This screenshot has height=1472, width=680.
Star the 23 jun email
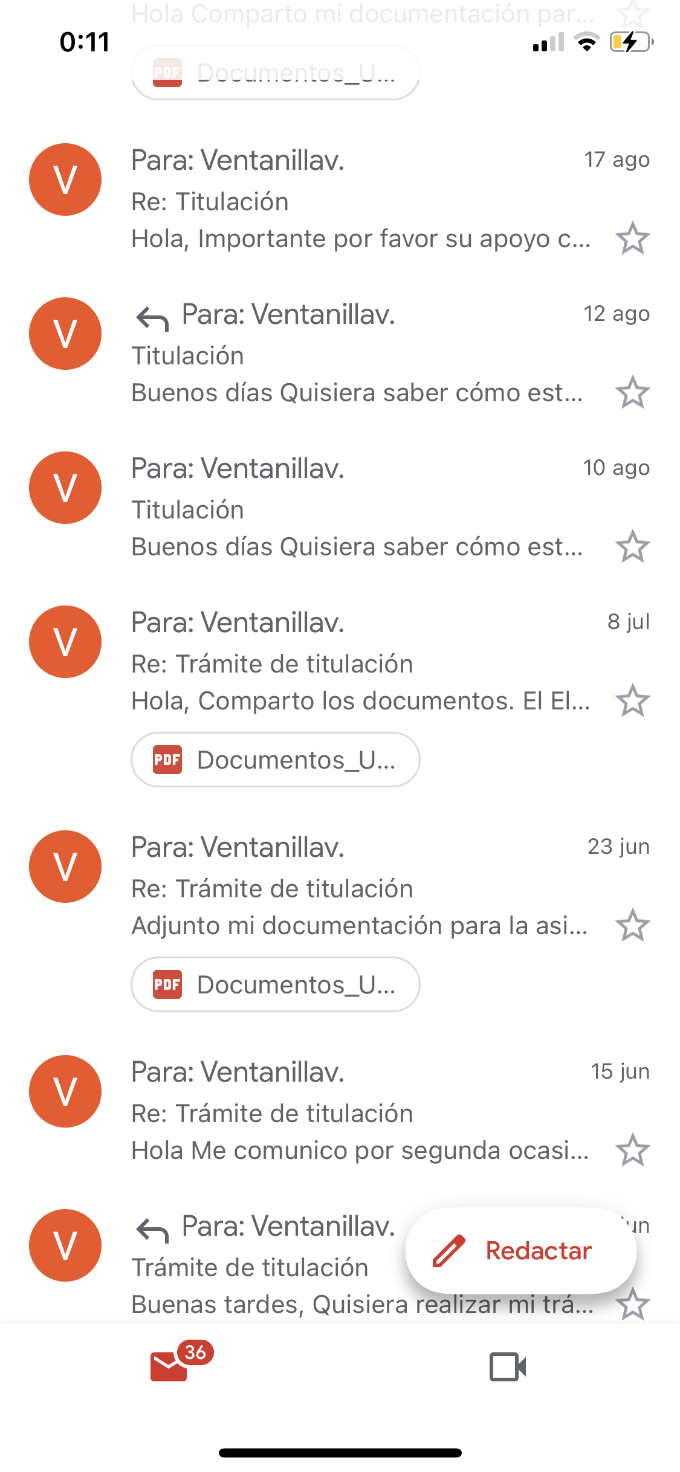point(632,926)
